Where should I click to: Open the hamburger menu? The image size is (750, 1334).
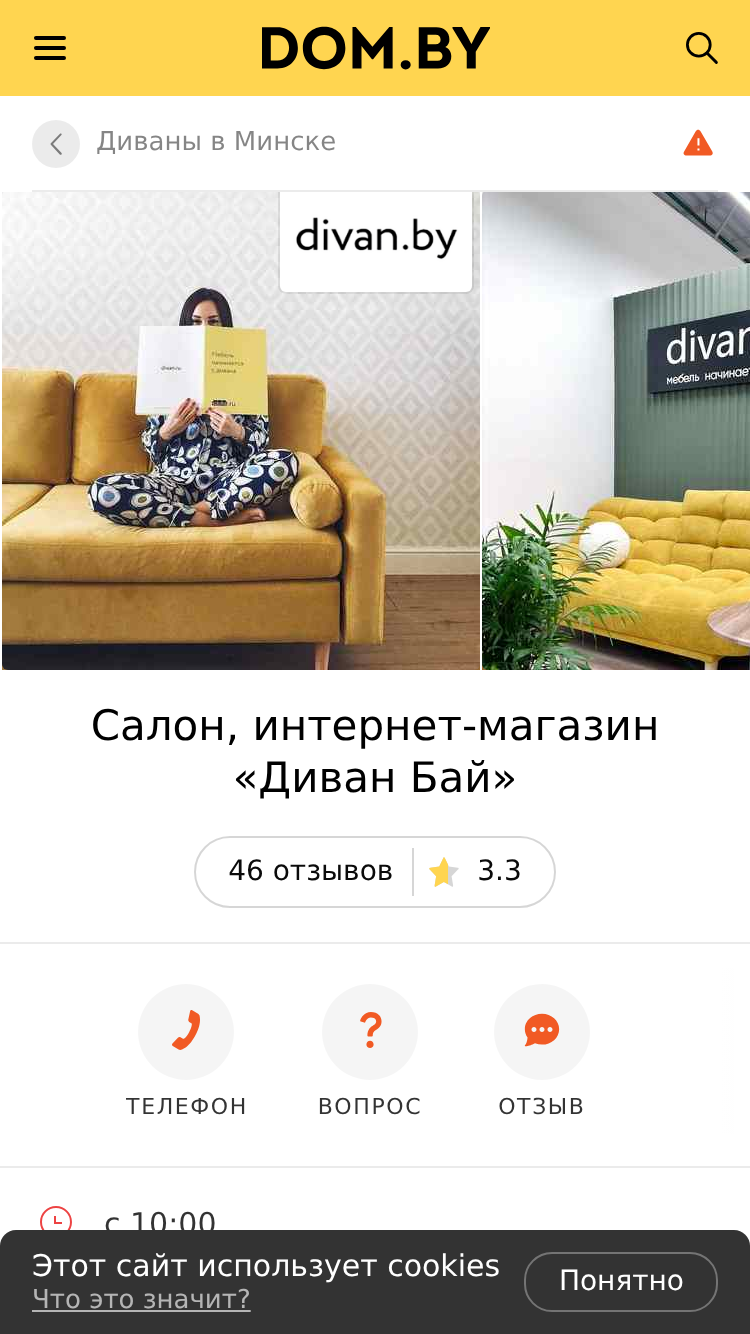click(x=50, y=48)
